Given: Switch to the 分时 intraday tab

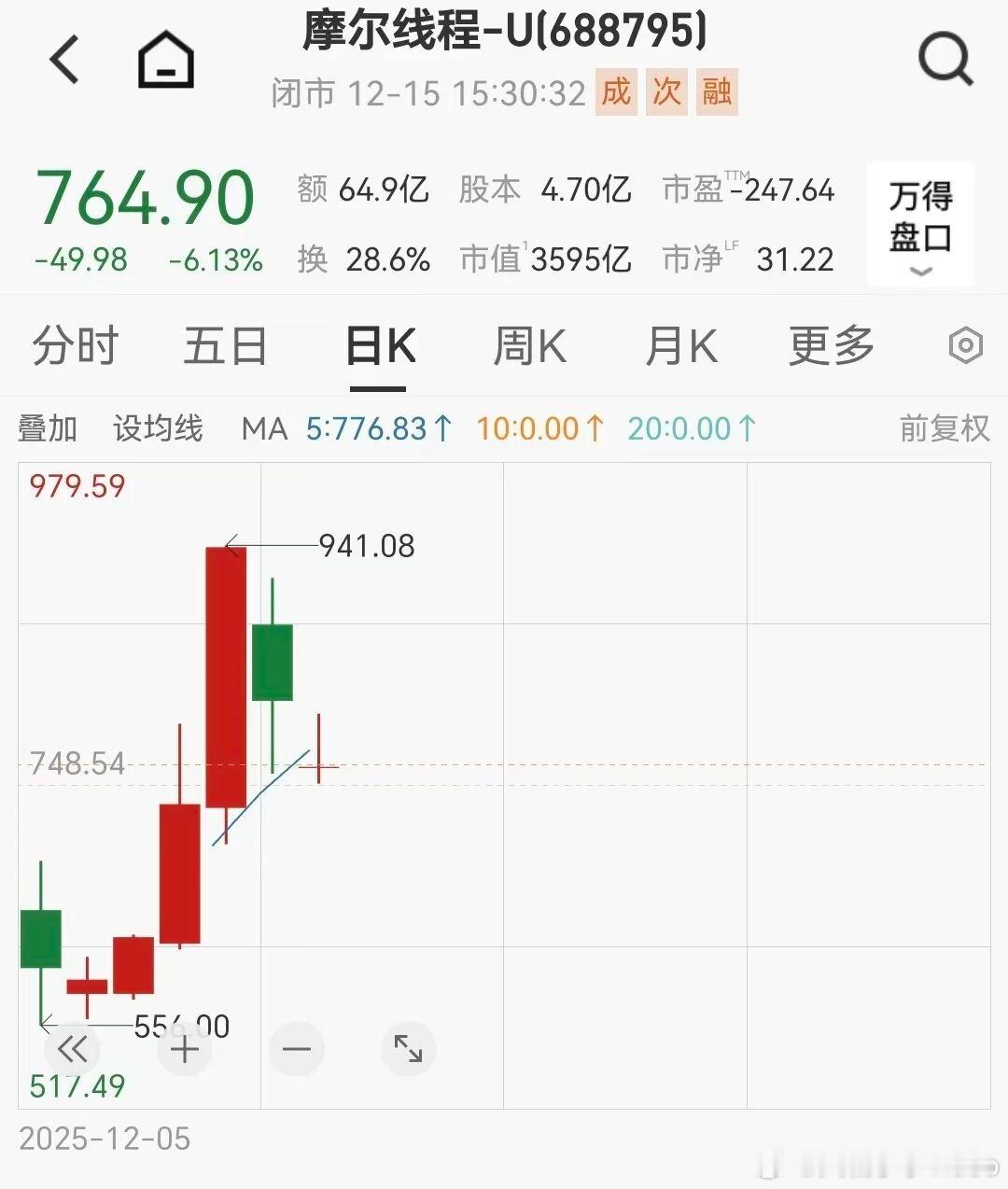Looking at the screenshot, I should click(x=76, y=344).
